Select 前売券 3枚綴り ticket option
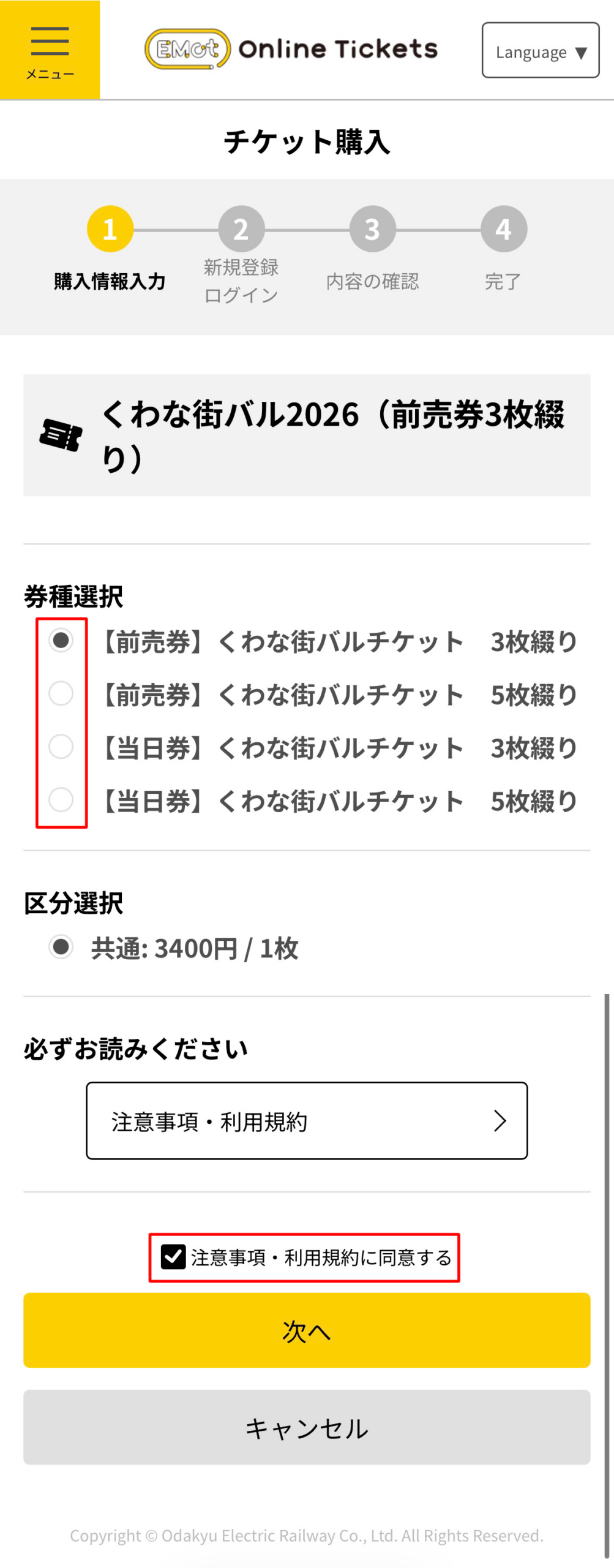 tap(61, 640)
